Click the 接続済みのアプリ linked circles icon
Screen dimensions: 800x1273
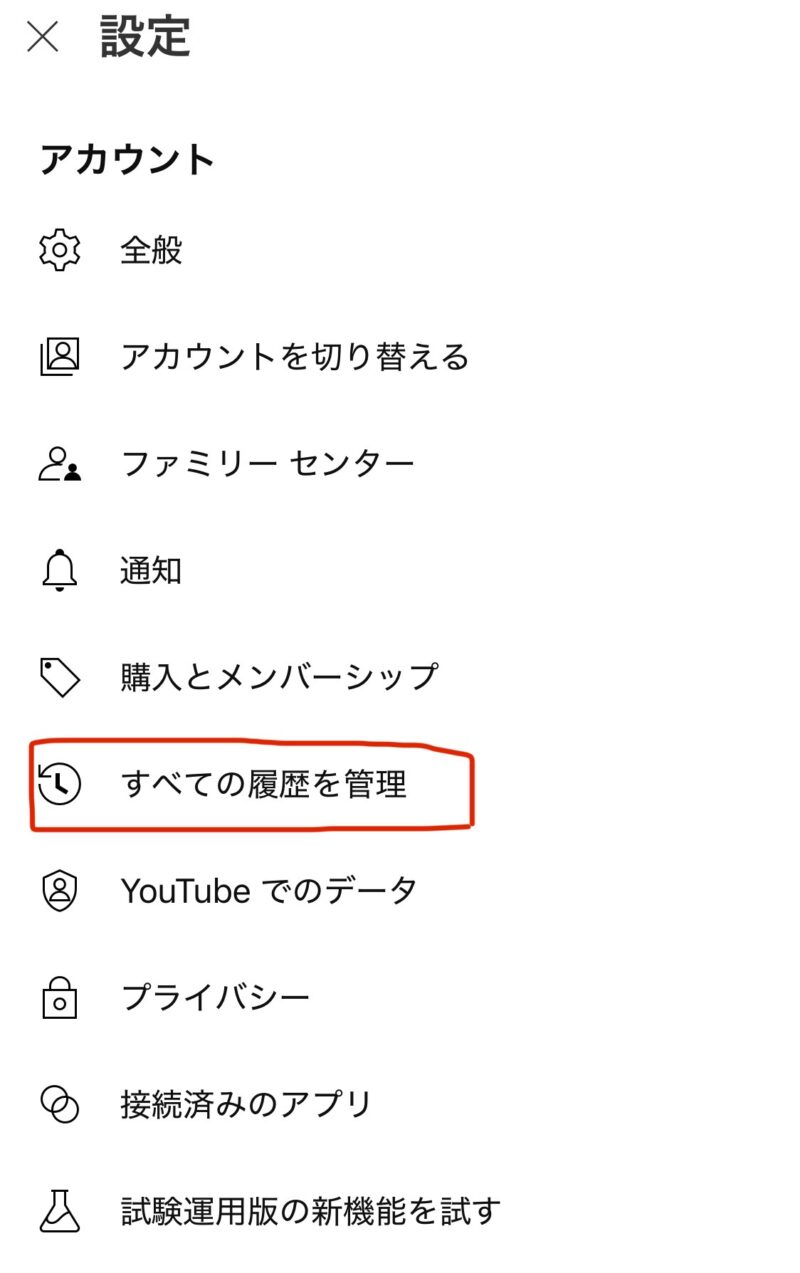60,1103
